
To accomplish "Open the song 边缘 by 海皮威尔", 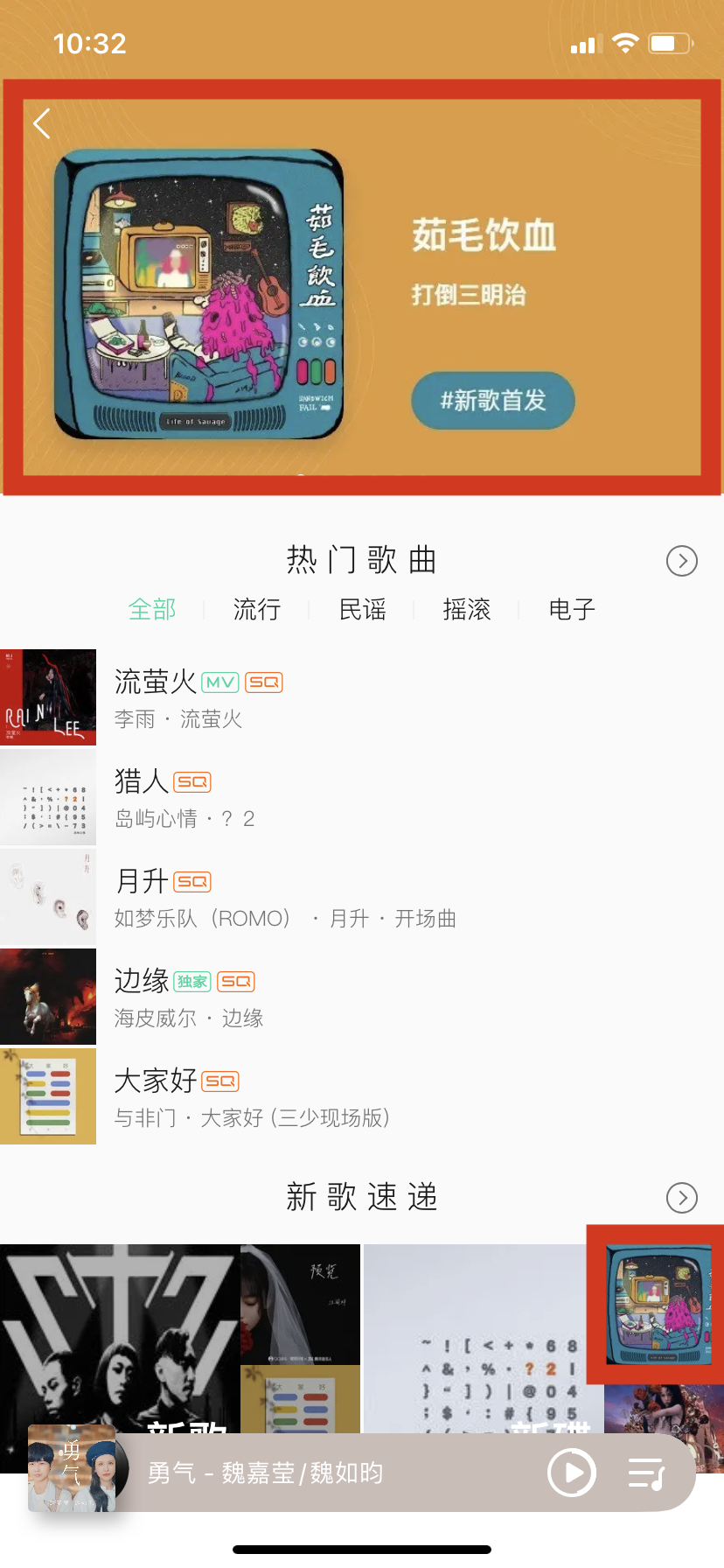I will (x=350, y=997).
